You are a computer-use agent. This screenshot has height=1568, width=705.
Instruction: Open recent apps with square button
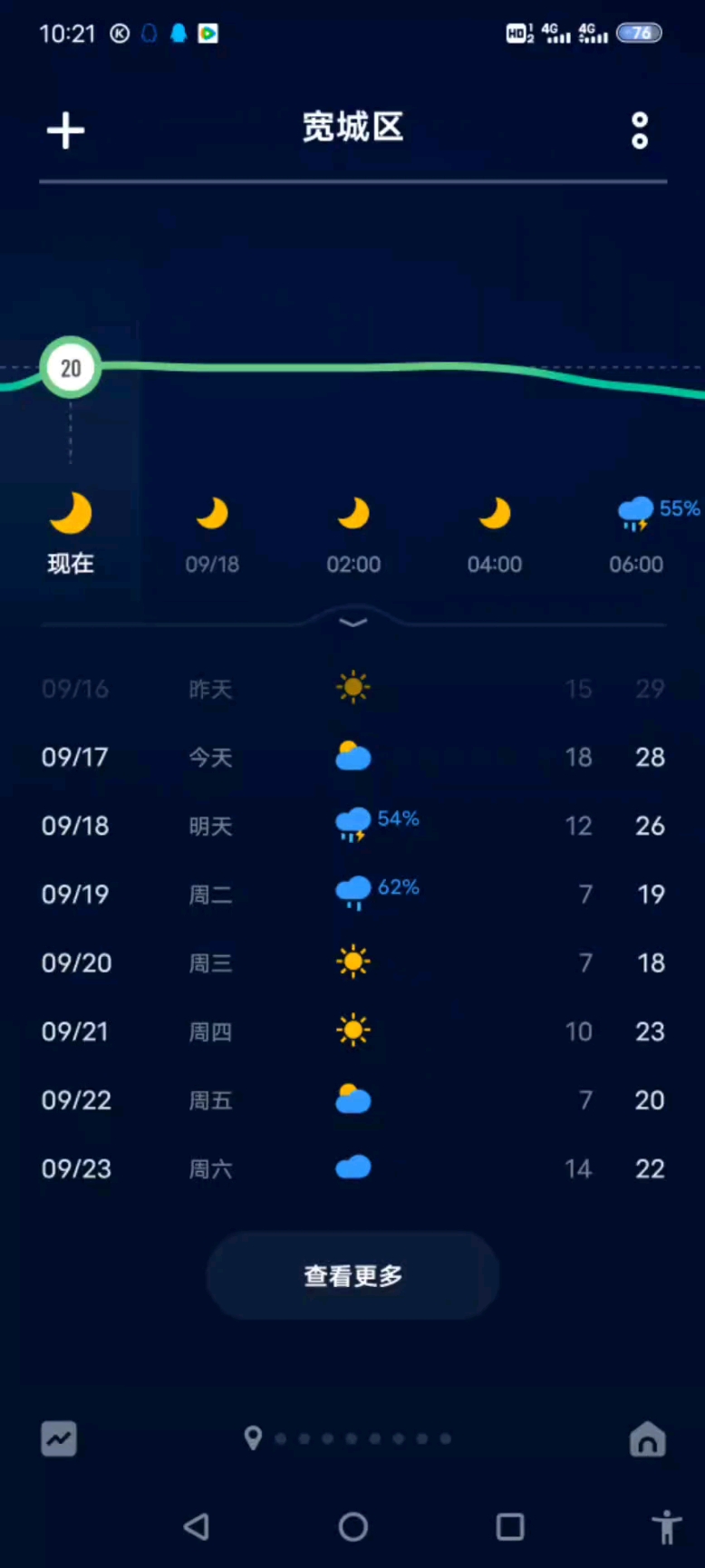510,1527
